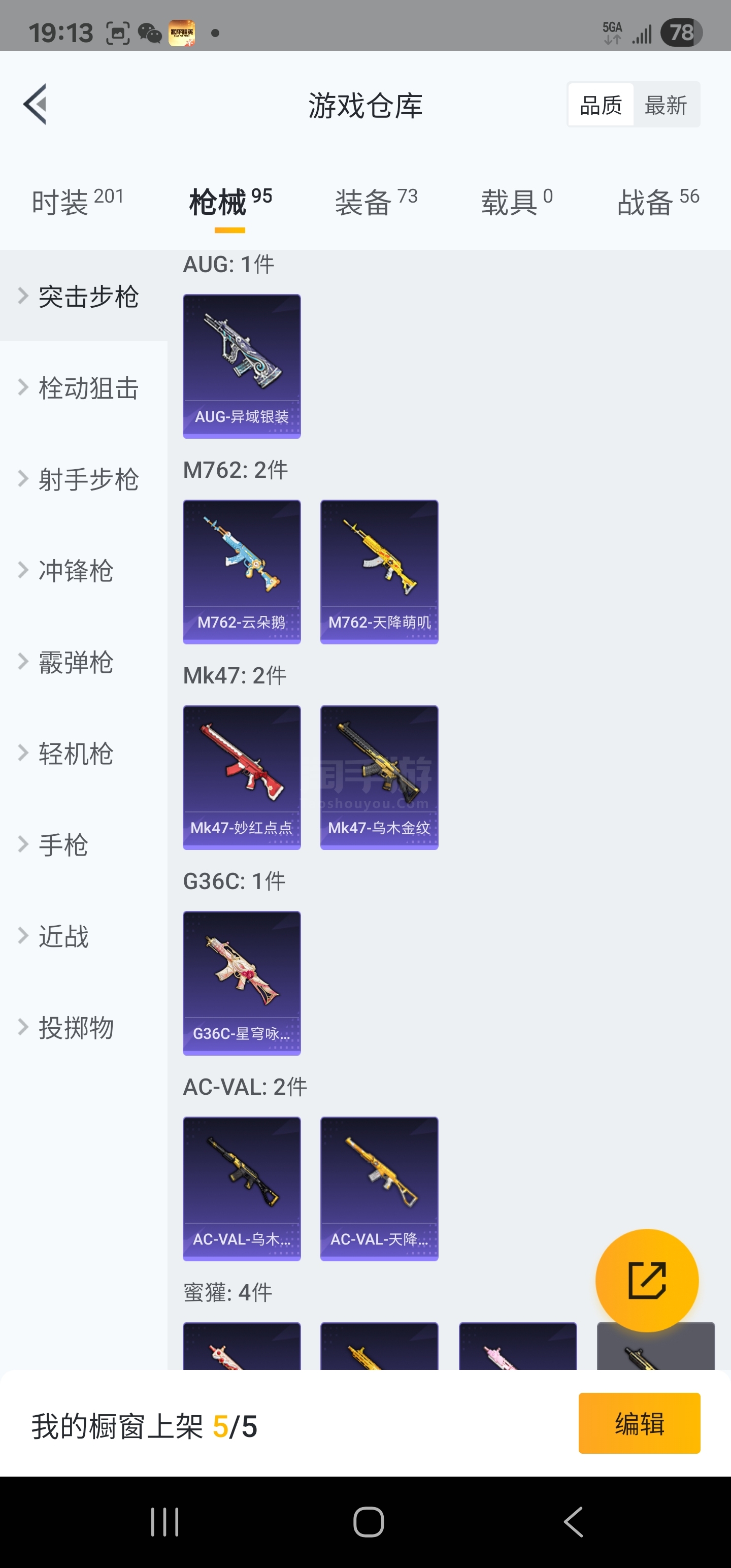
Task: Open the 战备 tab
Action: (657, 202)
